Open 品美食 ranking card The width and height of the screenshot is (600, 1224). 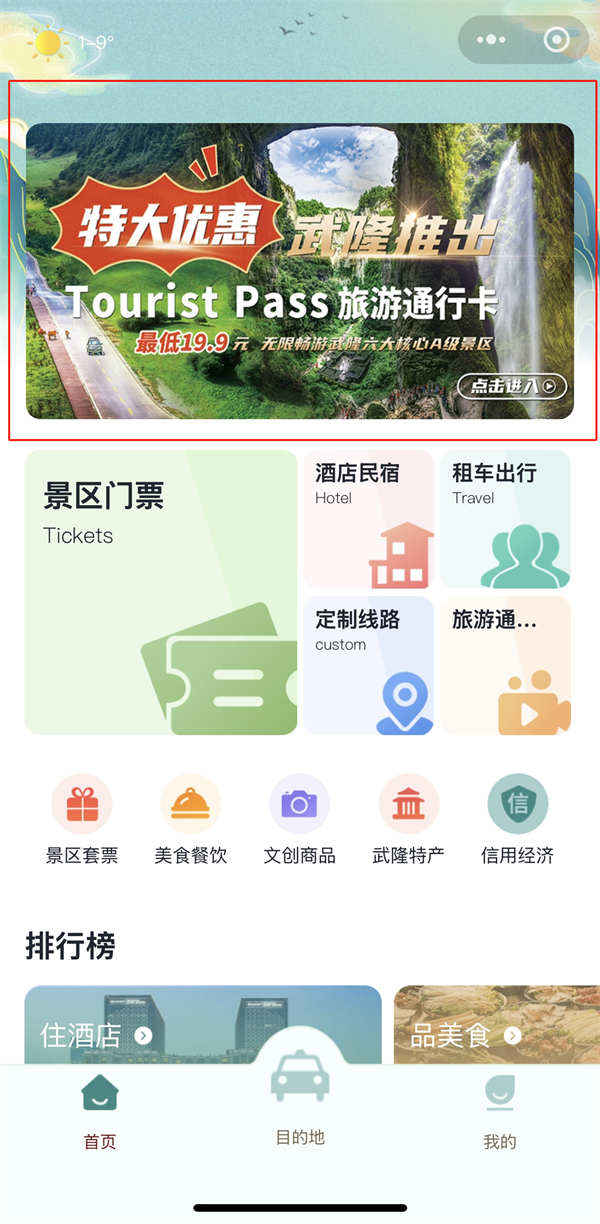point(495,1030)
